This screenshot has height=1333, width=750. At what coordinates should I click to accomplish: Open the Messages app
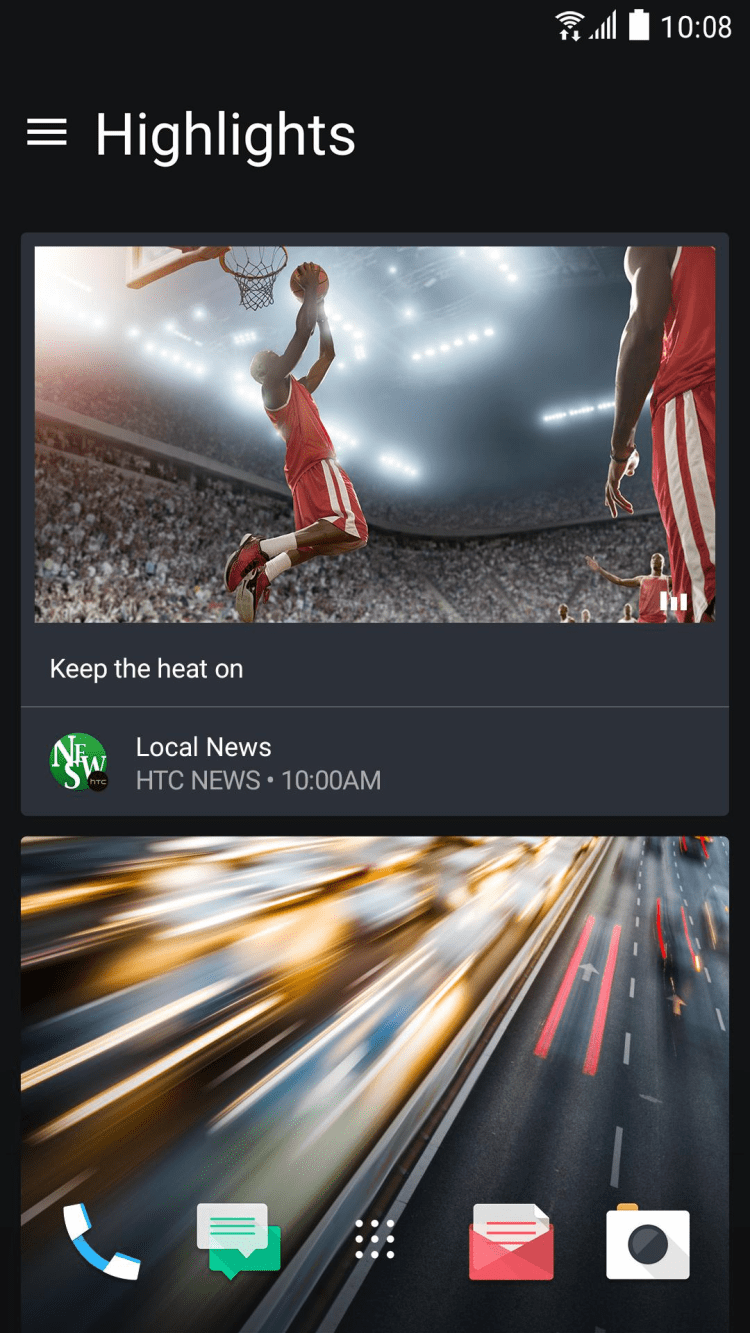point(238,1241)
